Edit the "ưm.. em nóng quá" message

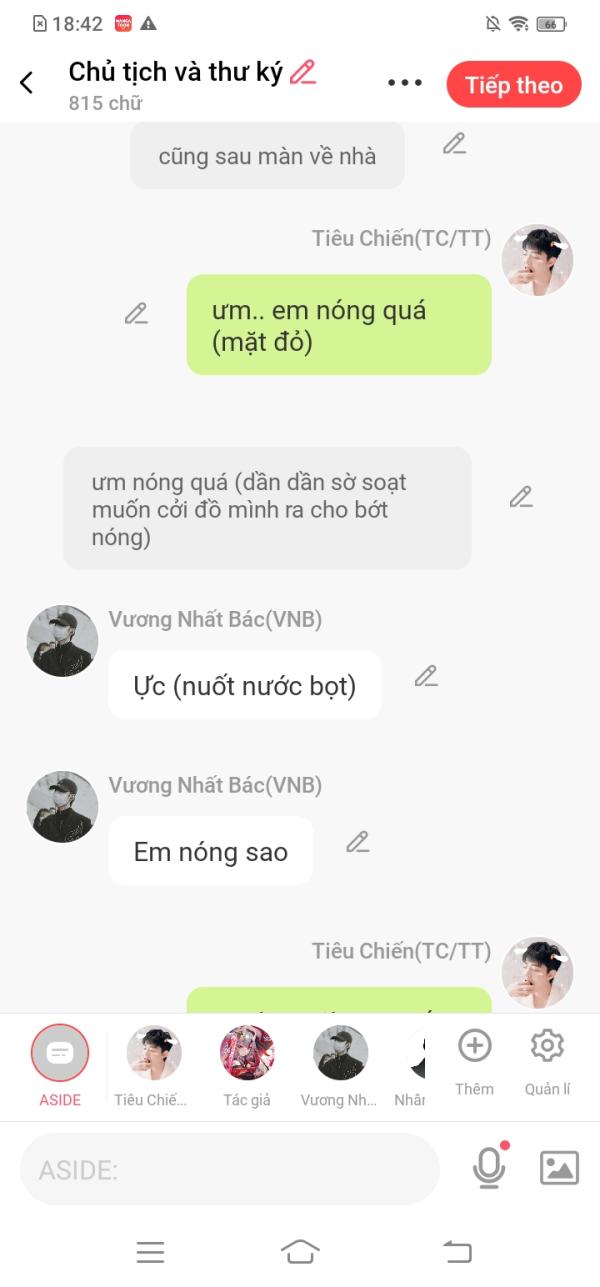137,314
